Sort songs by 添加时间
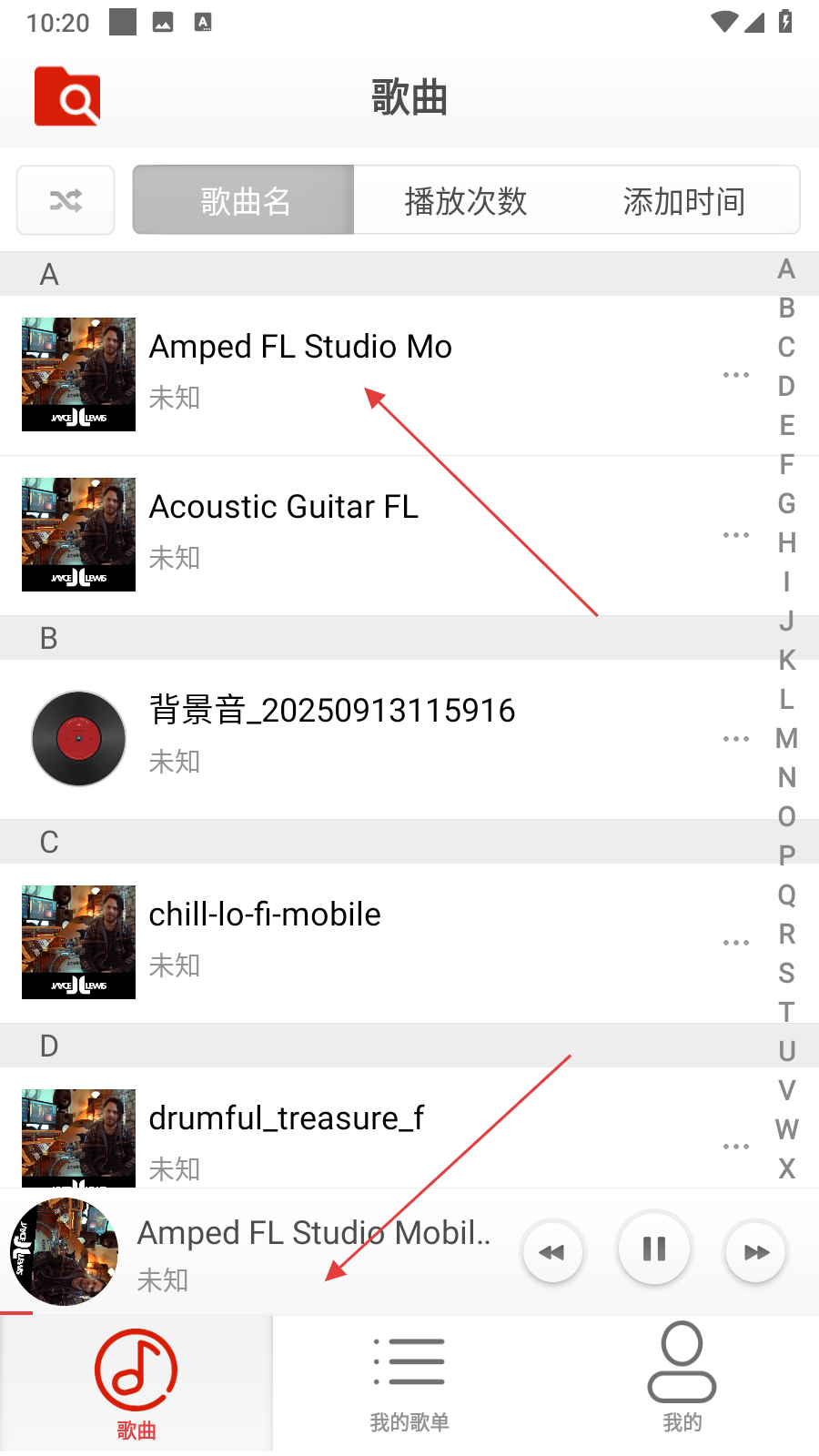This screenshot has height=1456, width=819. click(684, 200)
